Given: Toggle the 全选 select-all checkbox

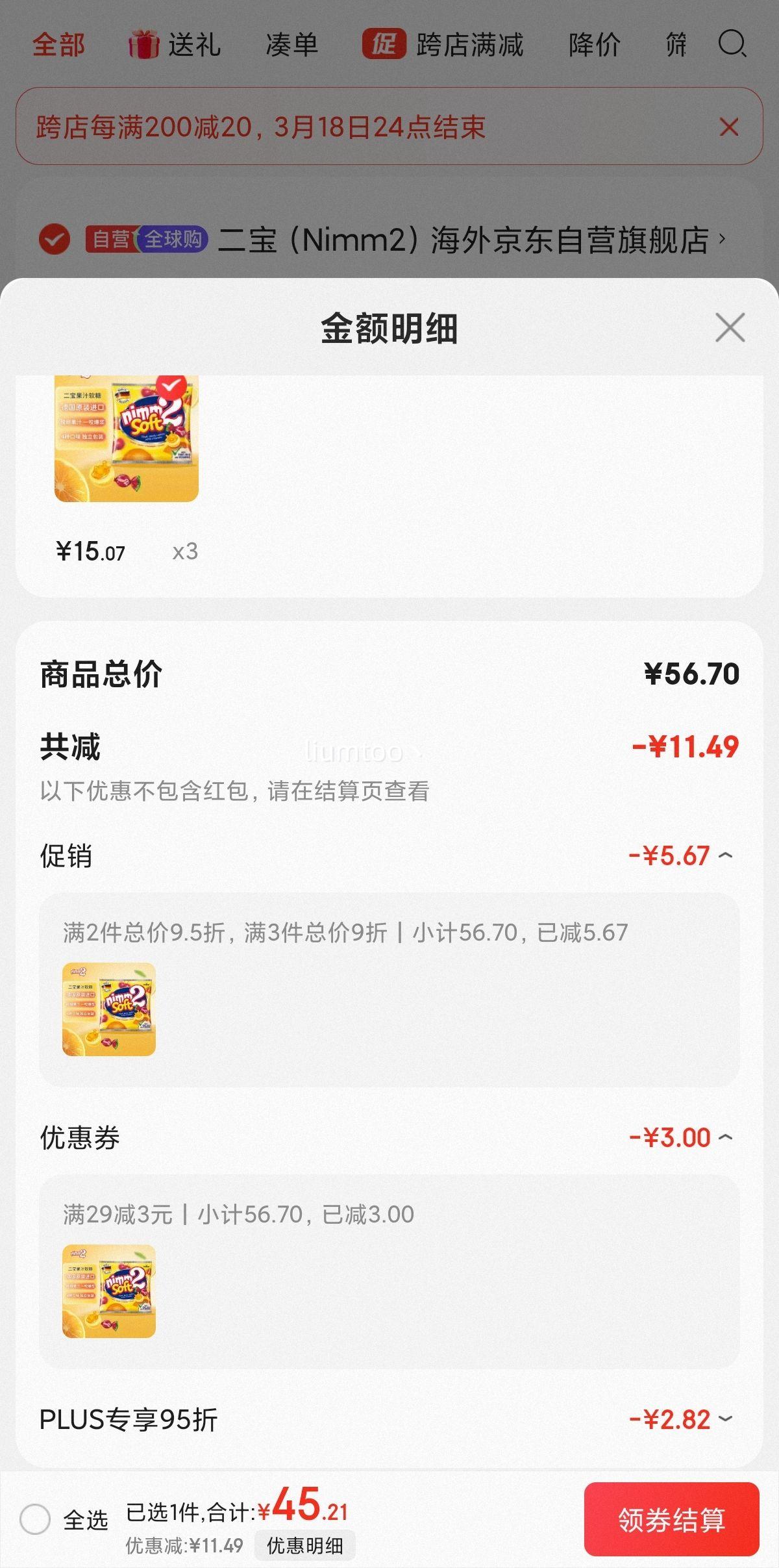Looking at the screenshot, I should (x=35, y=1519).
